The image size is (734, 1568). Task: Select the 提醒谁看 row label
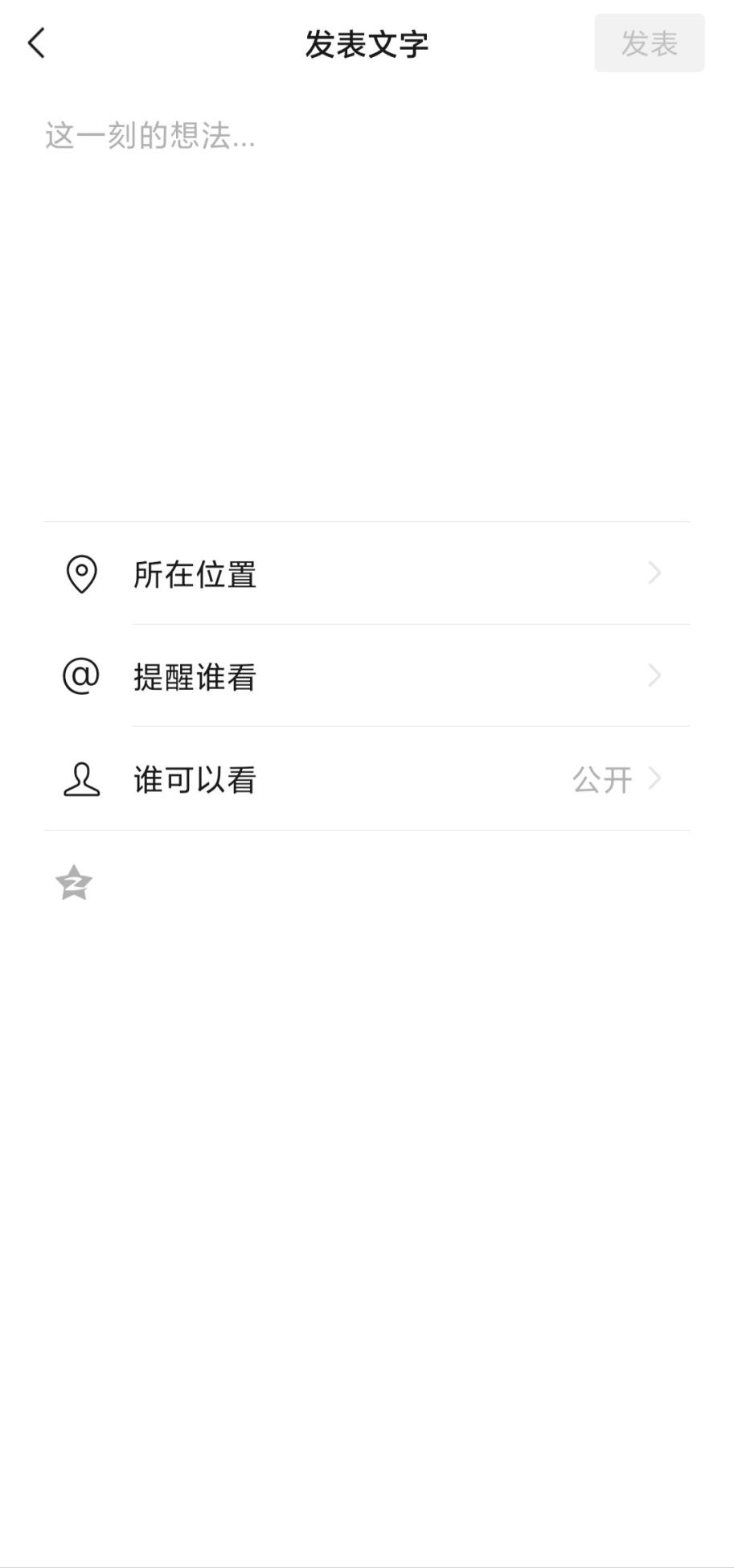click(194, 676)
